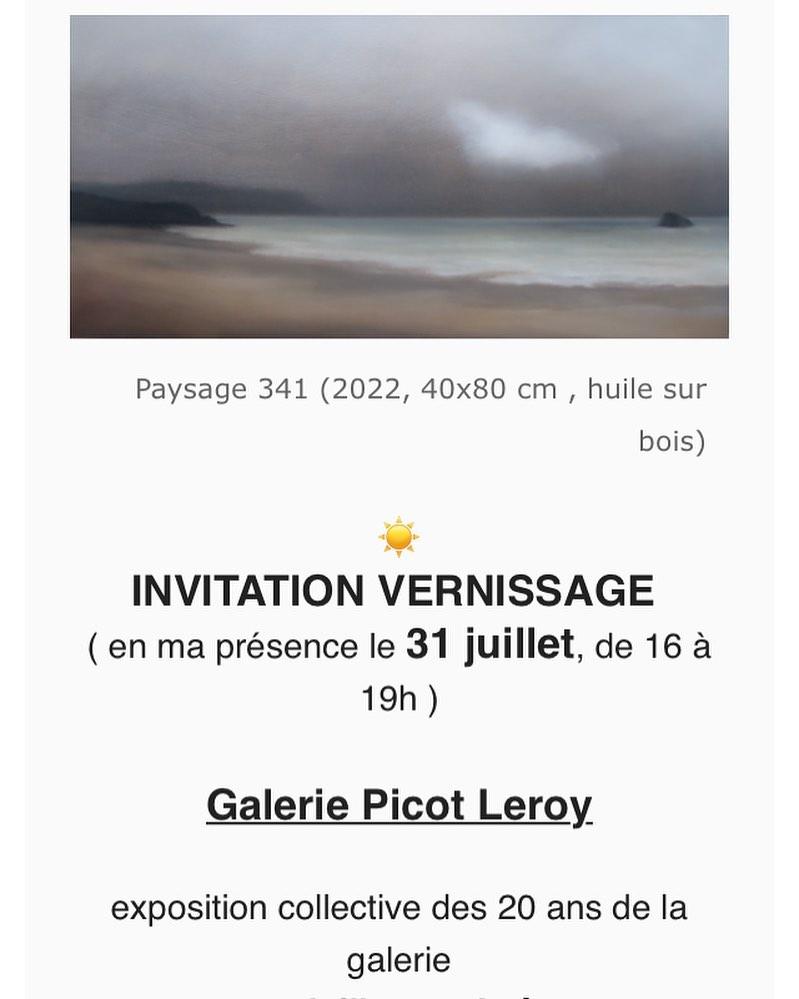Open the Galerie Picot Leroy link
The image size is (799, 999).
point(399,805)
